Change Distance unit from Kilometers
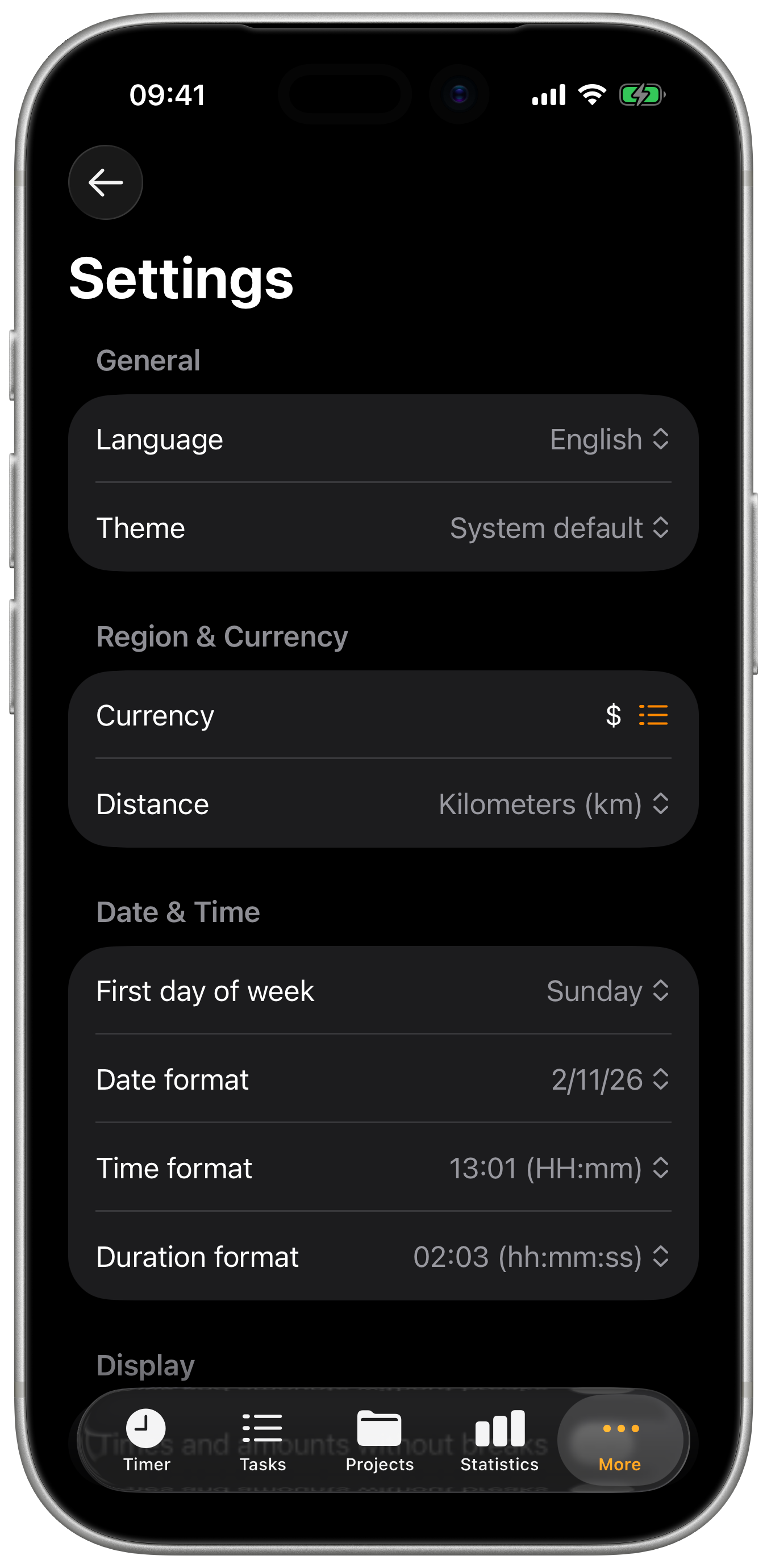Viewport: 767px width, 1568px height. click(553, 804)
